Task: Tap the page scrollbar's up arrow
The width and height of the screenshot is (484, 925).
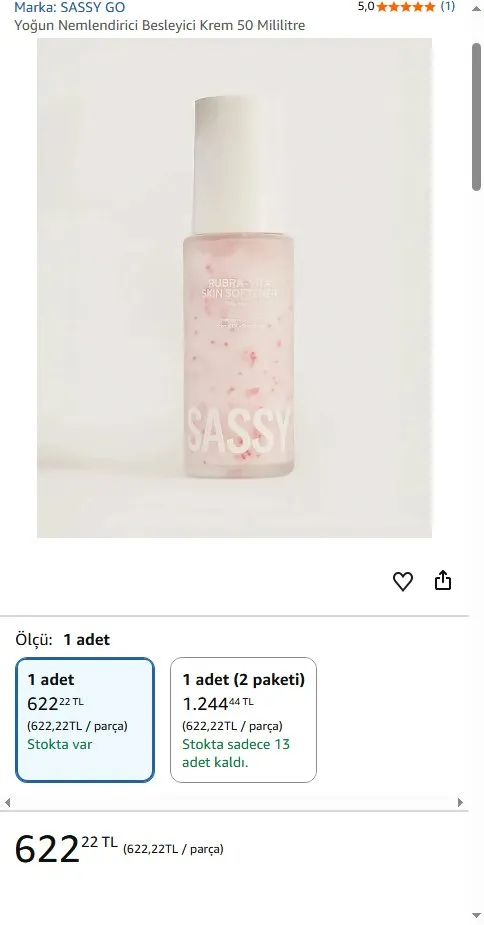Action: click(x=476, y=8)
